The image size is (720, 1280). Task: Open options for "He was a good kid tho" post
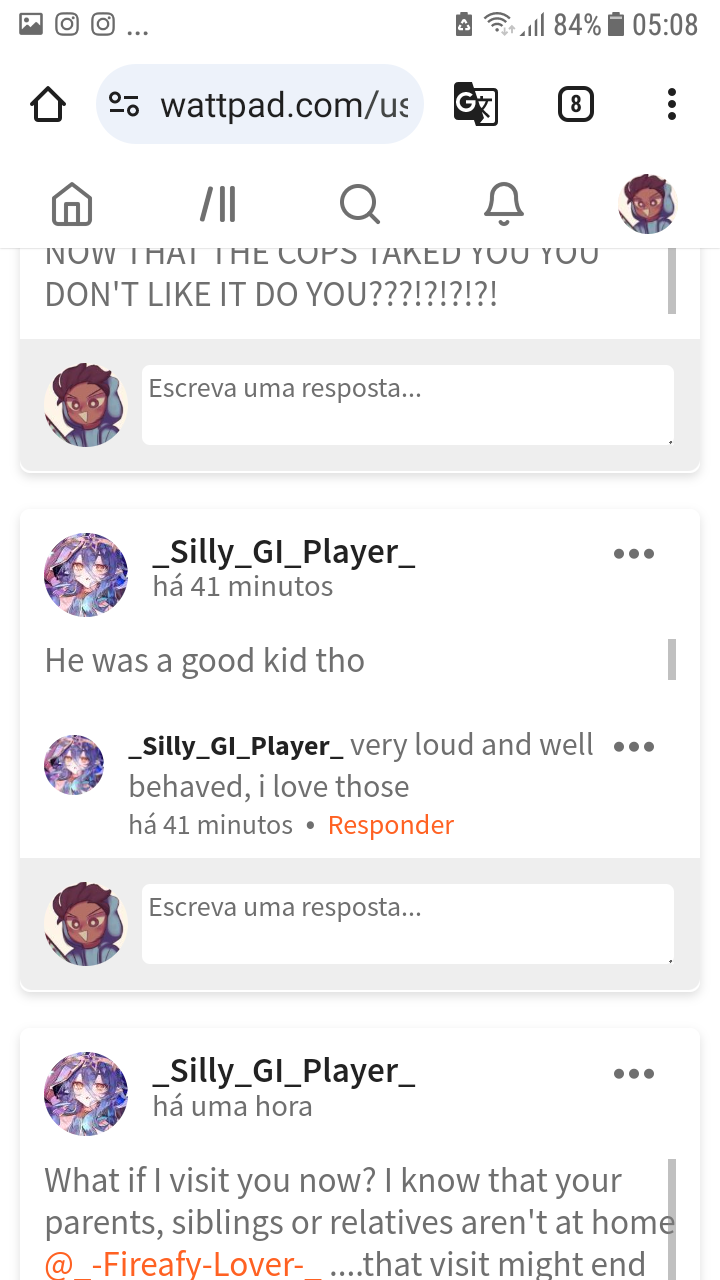click(634, 554)
